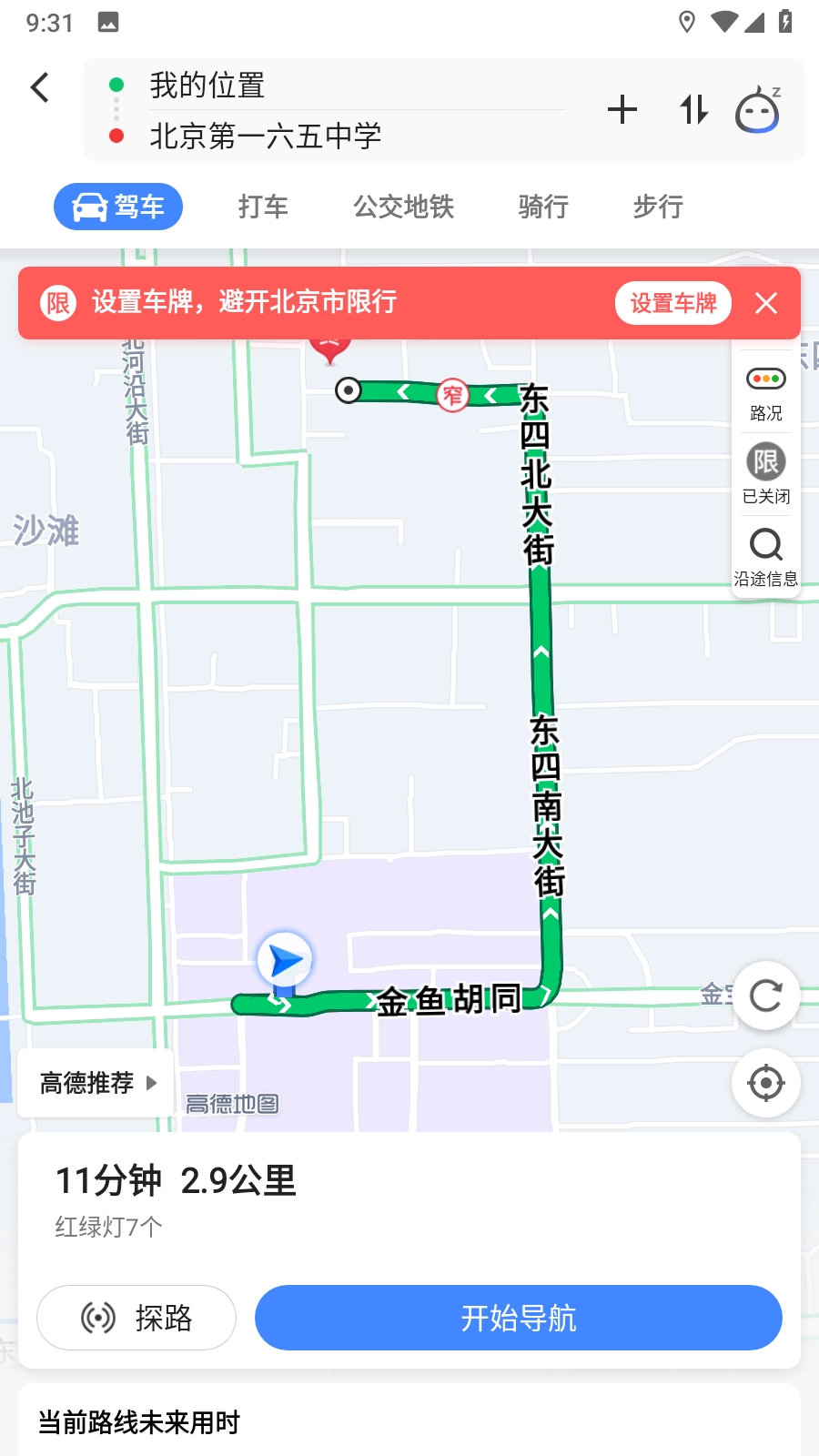Go back using the left arrow

point(39,87)
